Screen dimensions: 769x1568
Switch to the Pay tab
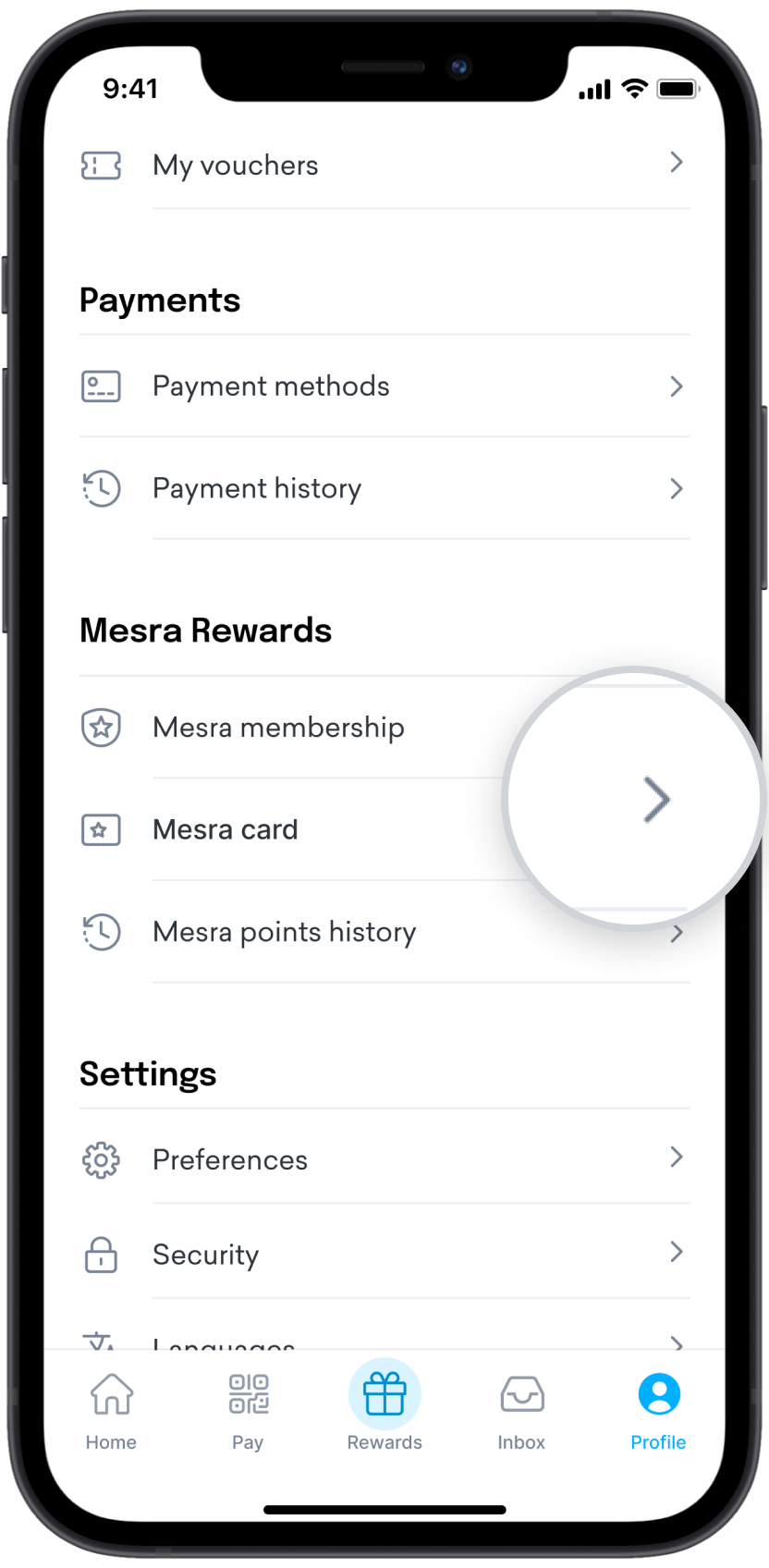pyautogui.click(x=248, y=1411)
